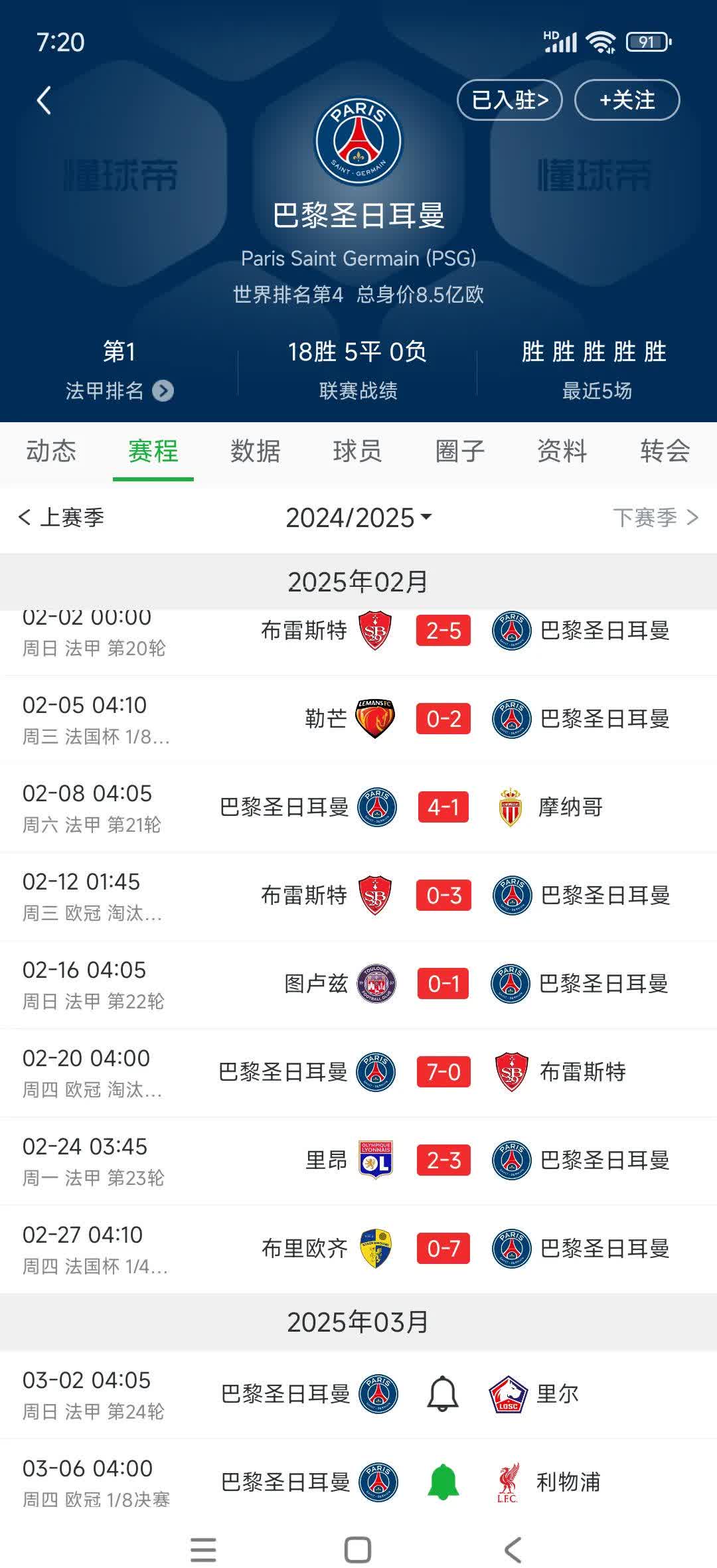This screenshot has height=1568, width=717.
Task: Select the 布雷斯特 team logo
Action: (x=375, y=631)
